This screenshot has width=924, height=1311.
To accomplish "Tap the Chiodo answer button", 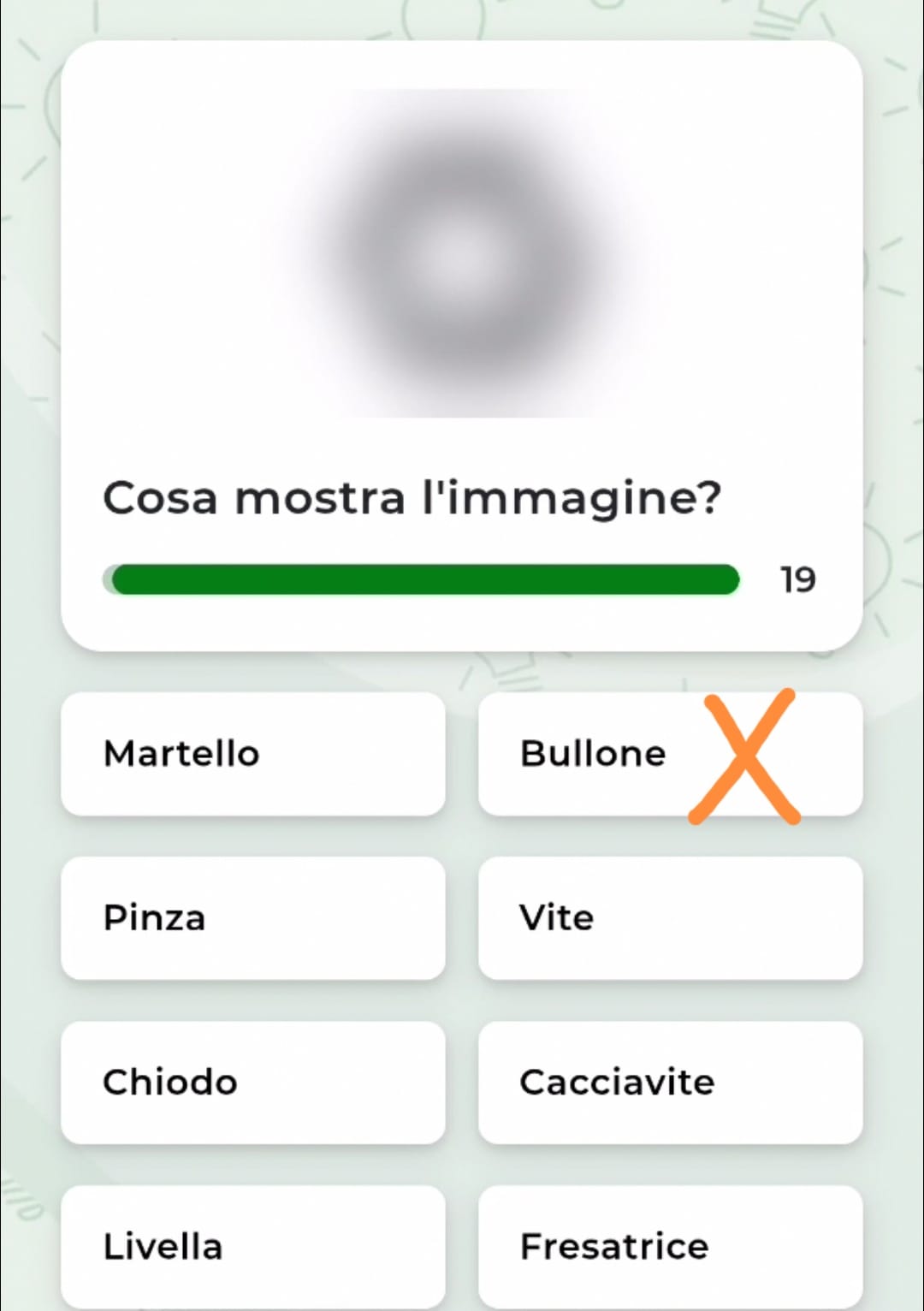I will (252, 1083).
